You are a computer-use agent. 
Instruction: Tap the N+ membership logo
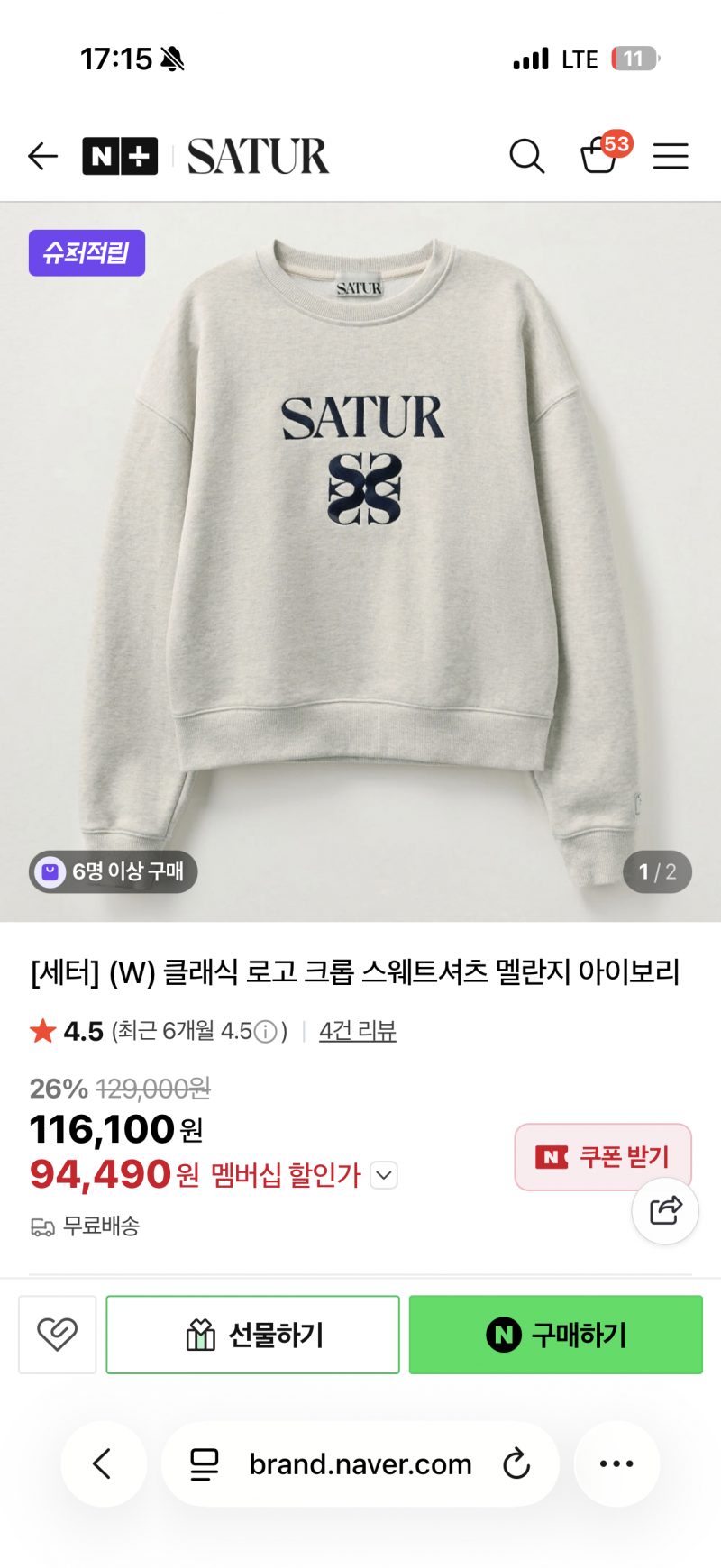click(120, 155)
